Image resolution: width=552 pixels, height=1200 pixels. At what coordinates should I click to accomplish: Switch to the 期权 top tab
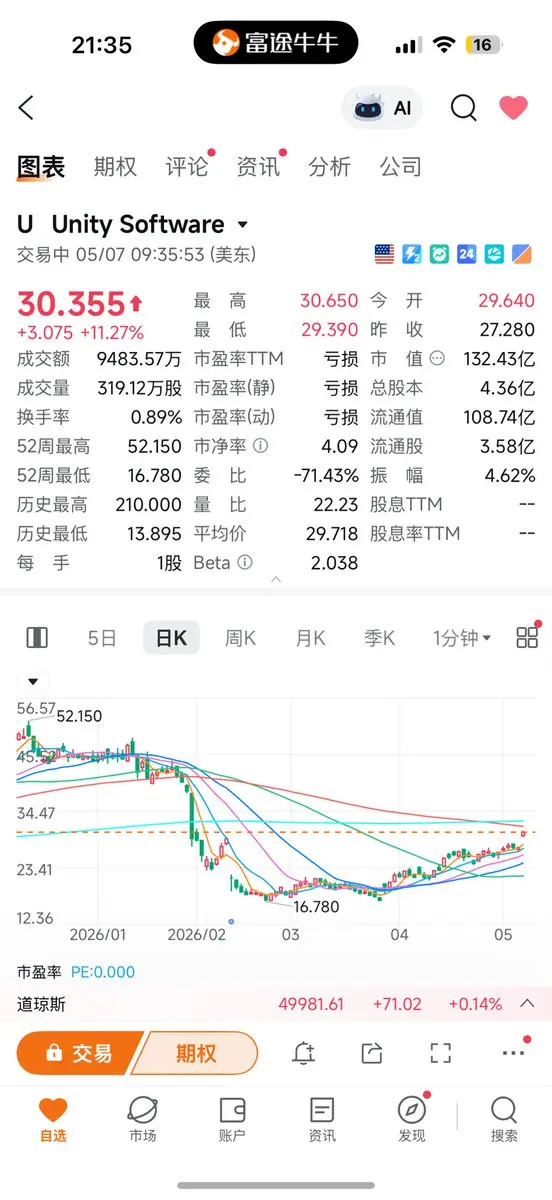pos(115,167)
